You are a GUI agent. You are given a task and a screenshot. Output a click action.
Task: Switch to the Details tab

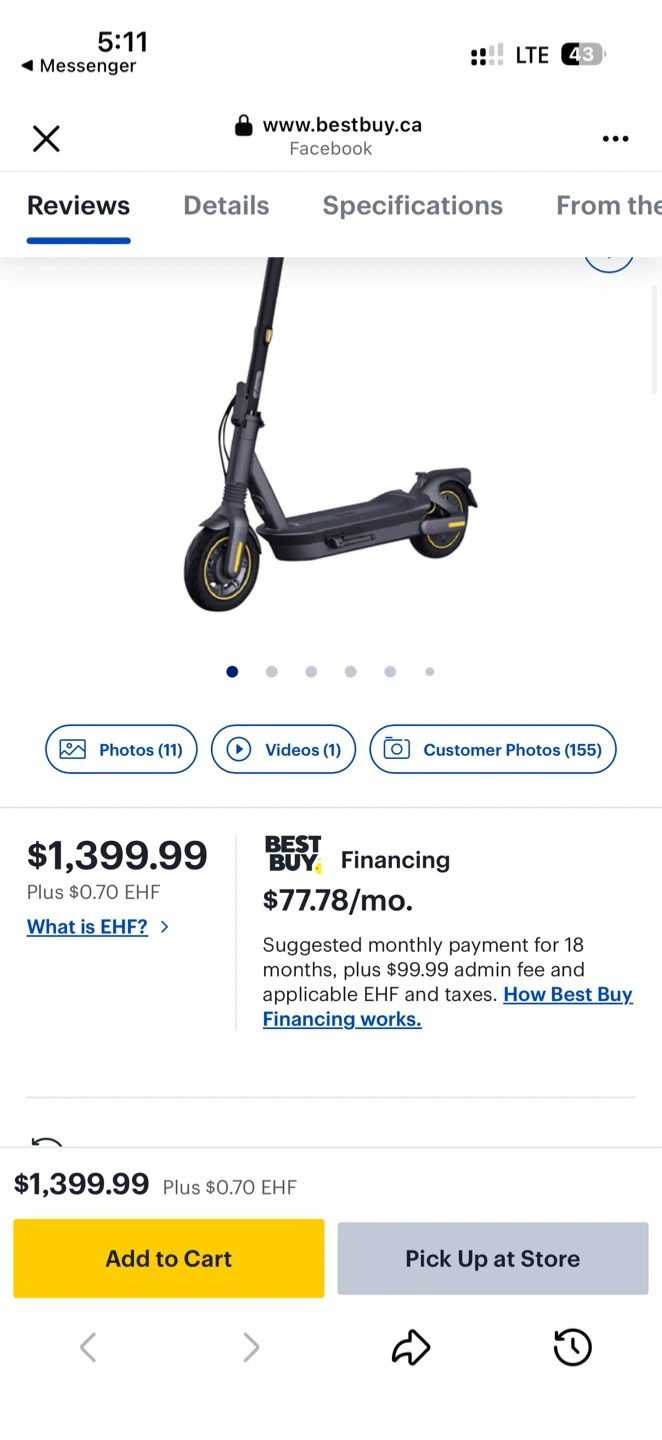coord(226,206)
